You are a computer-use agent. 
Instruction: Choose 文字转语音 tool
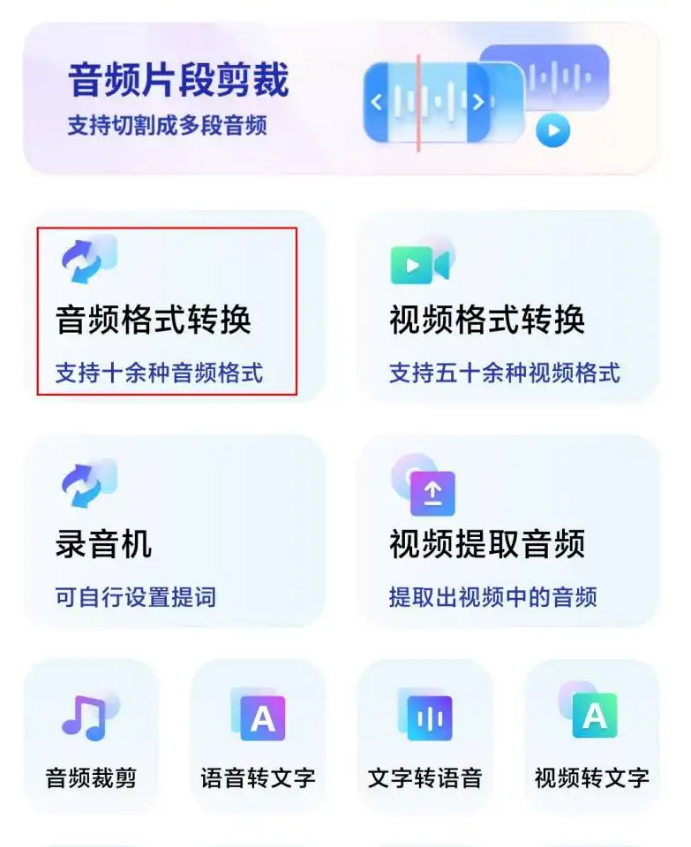425,736
